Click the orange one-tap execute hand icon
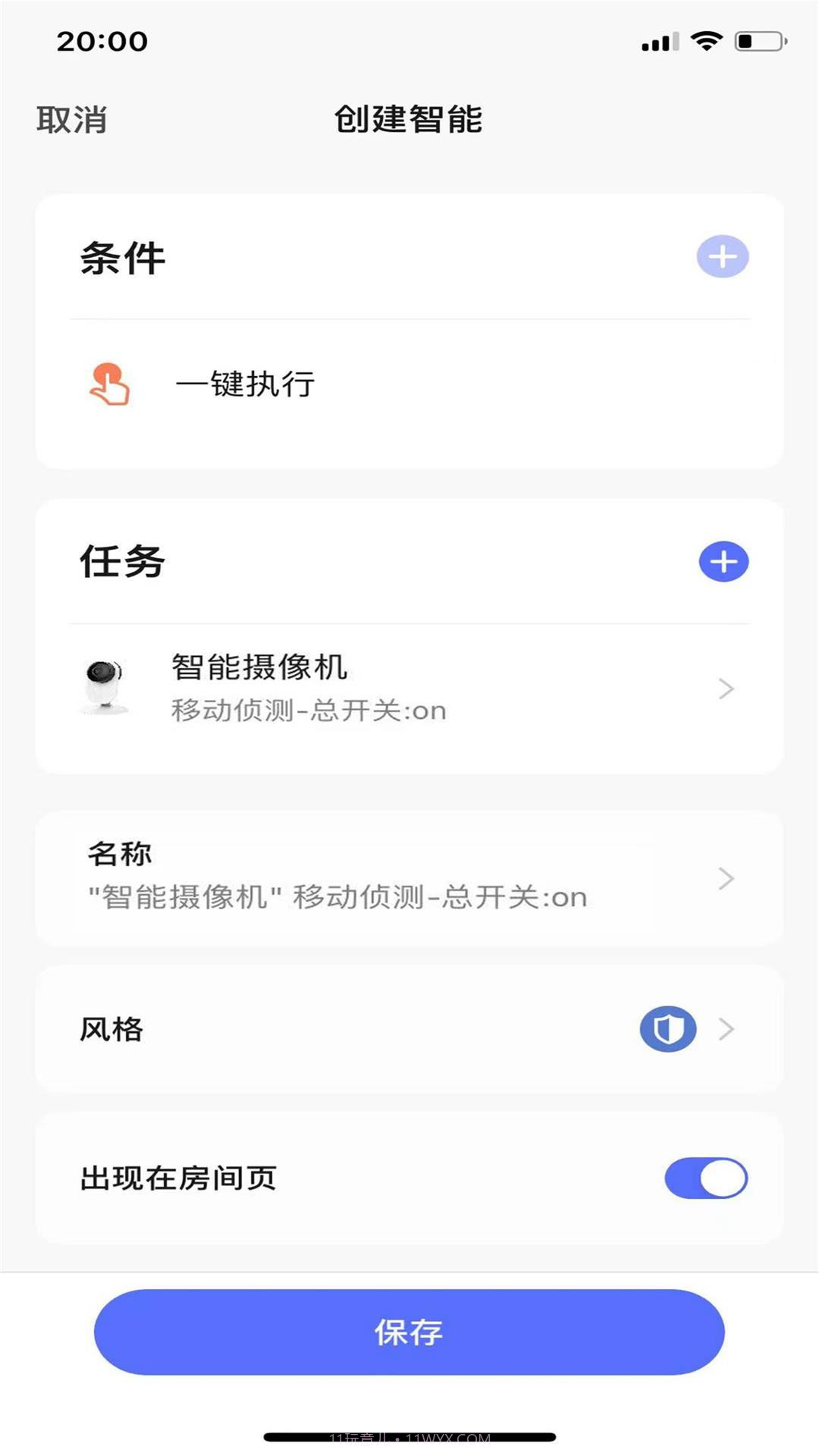819x1456 pixels. click(108, 384)
